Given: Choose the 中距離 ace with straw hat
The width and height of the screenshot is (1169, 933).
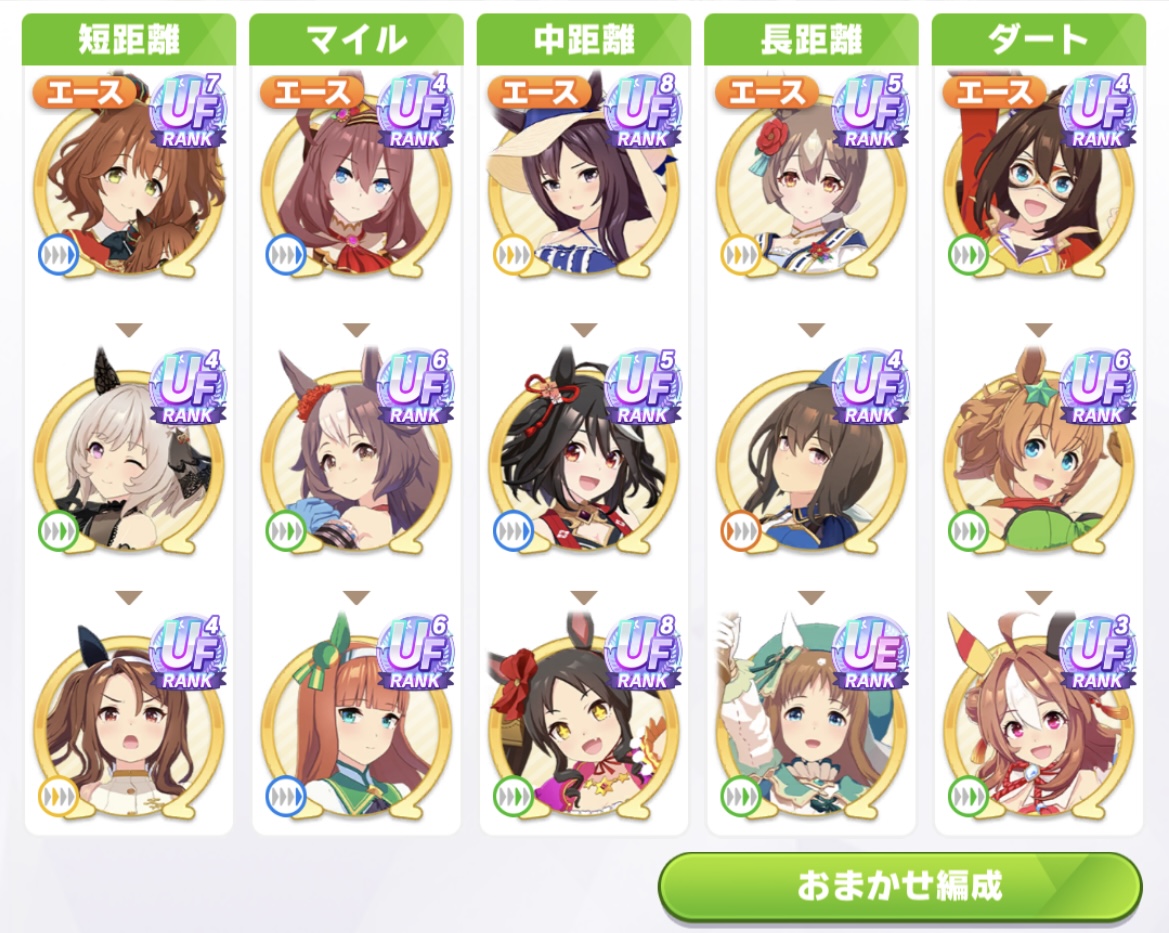Looking at the screenshot, I should click(583, 183).
